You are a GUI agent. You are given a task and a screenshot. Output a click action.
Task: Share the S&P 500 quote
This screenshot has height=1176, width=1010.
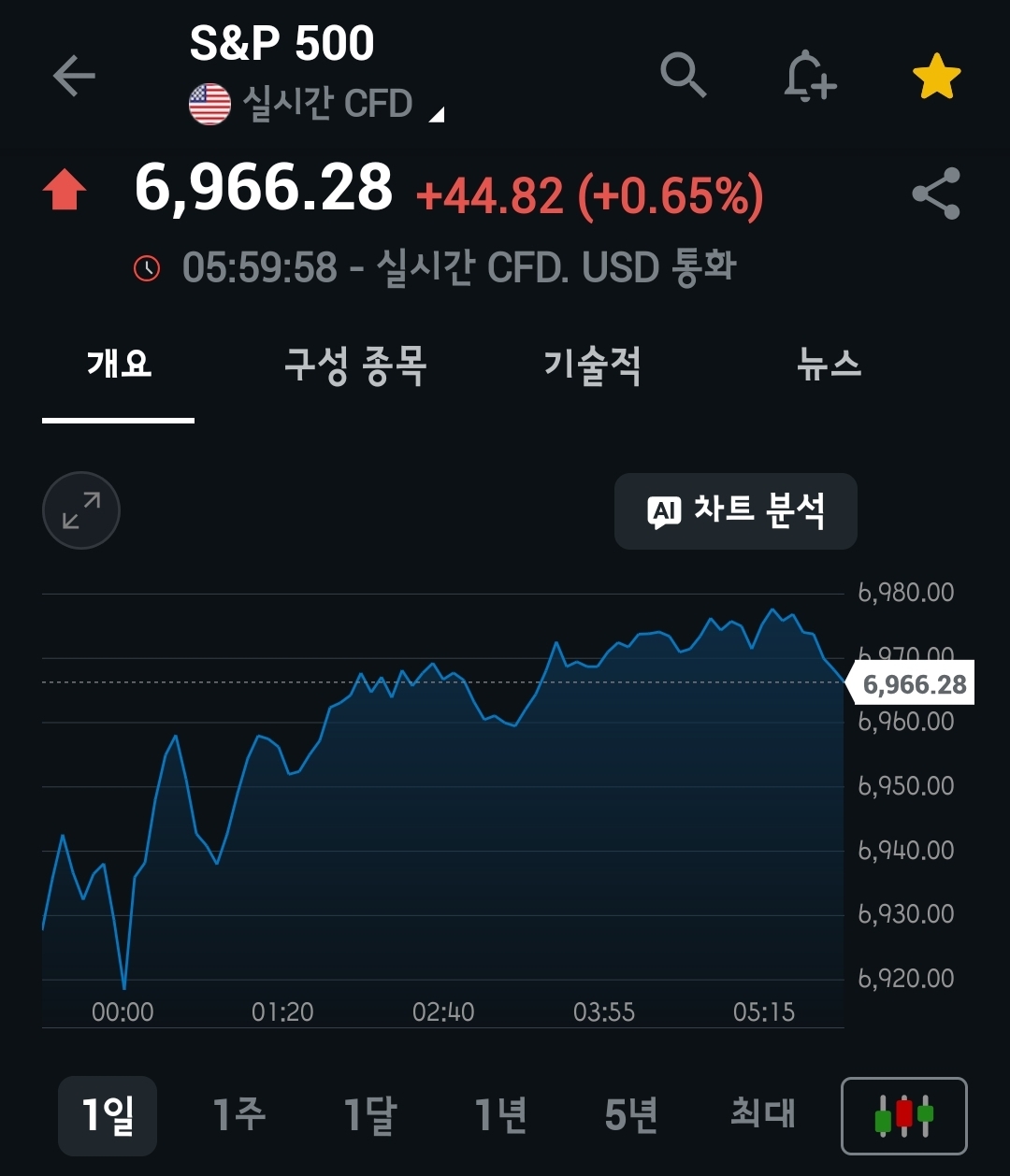tap(936, 194)
